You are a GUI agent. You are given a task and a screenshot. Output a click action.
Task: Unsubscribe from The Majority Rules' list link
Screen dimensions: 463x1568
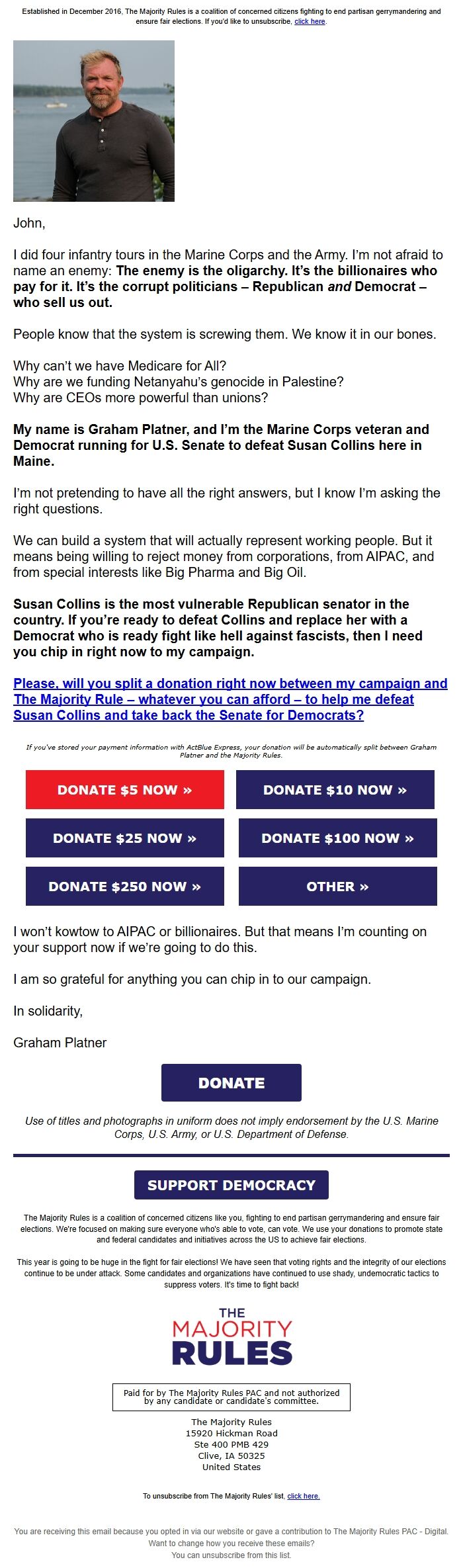(x=304, y=1496)
